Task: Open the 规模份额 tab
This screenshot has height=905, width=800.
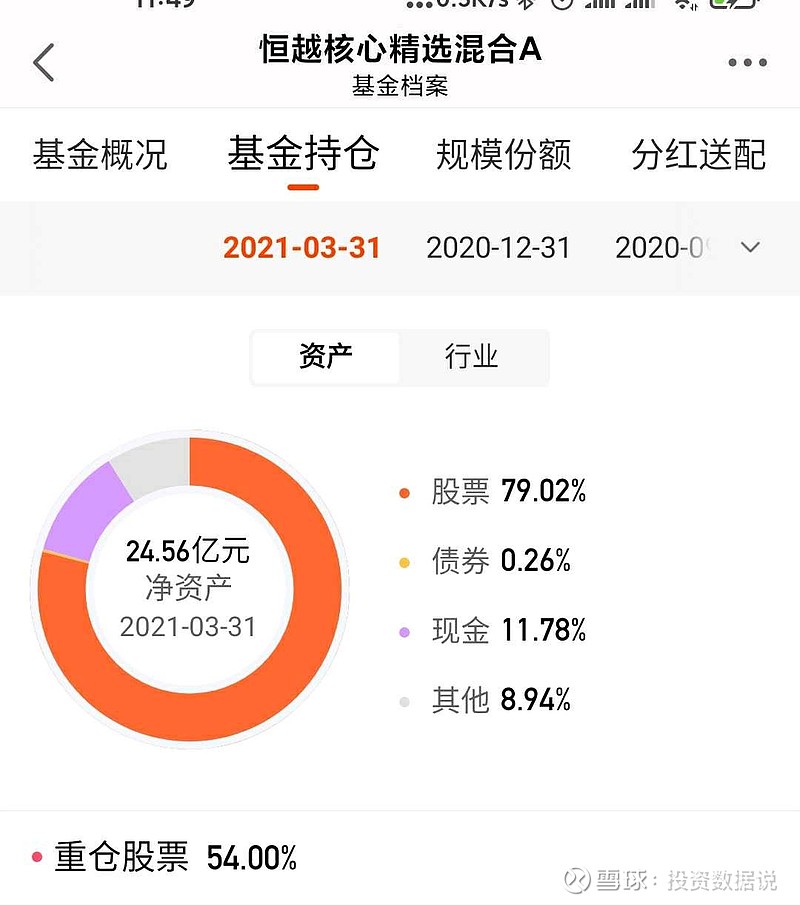Action: click(x=503, y=155)
